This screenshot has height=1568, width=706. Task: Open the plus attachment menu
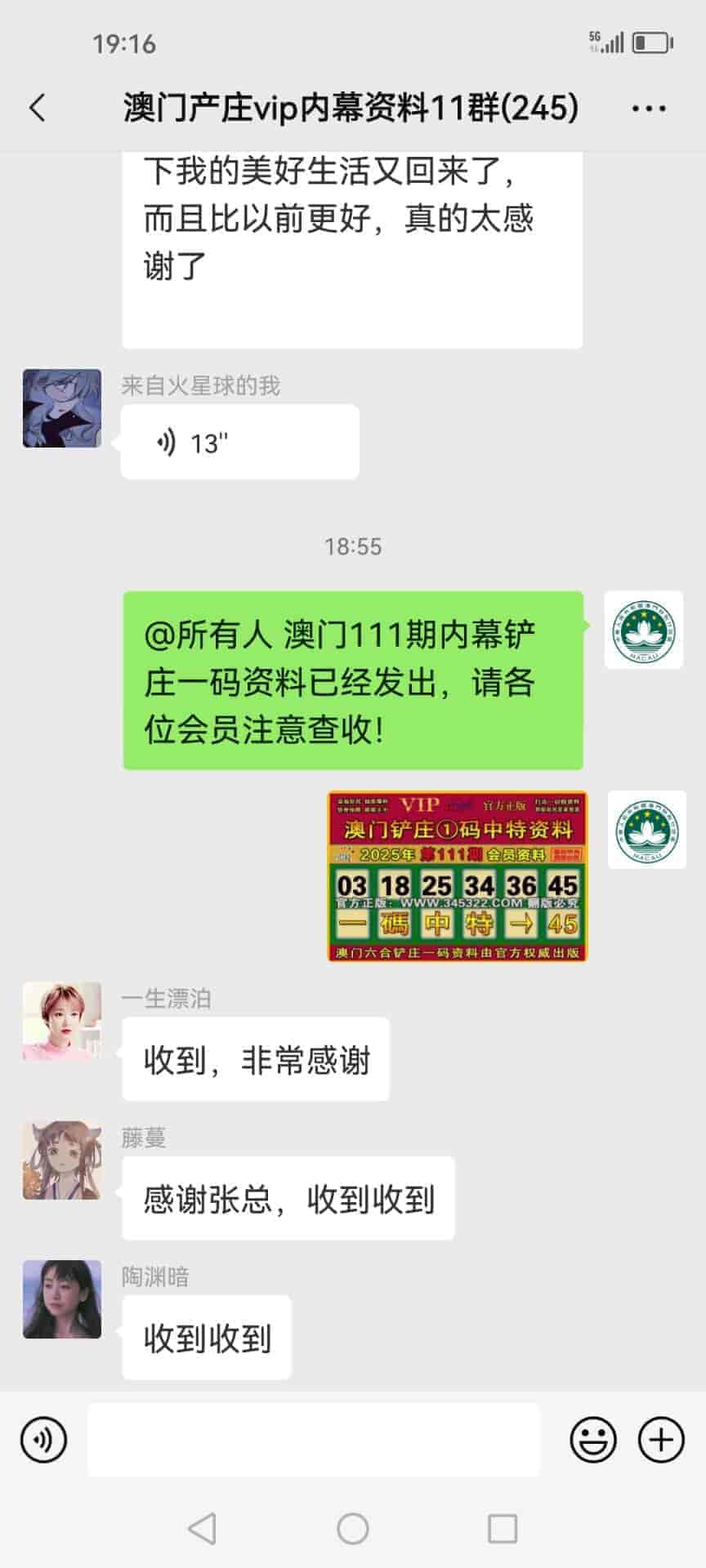660,1439
